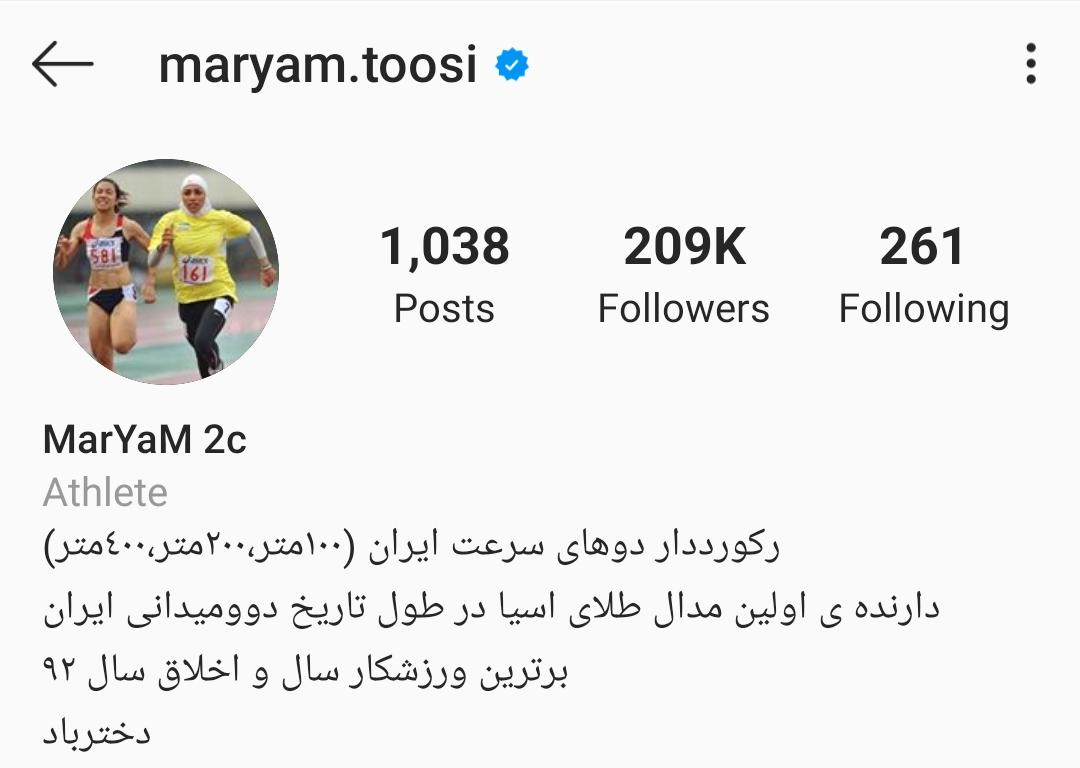Tap the 1,038 Posts count

(444, 275)
